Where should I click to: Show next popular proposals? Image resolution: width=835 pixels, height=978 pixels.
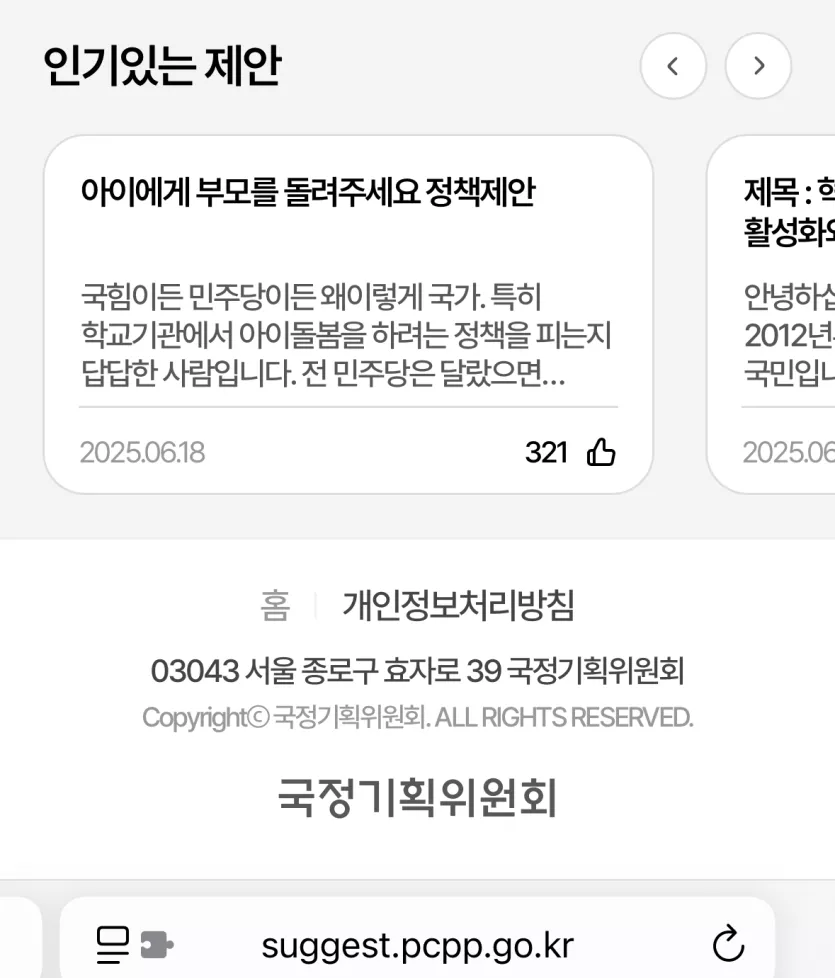point(758,66)
